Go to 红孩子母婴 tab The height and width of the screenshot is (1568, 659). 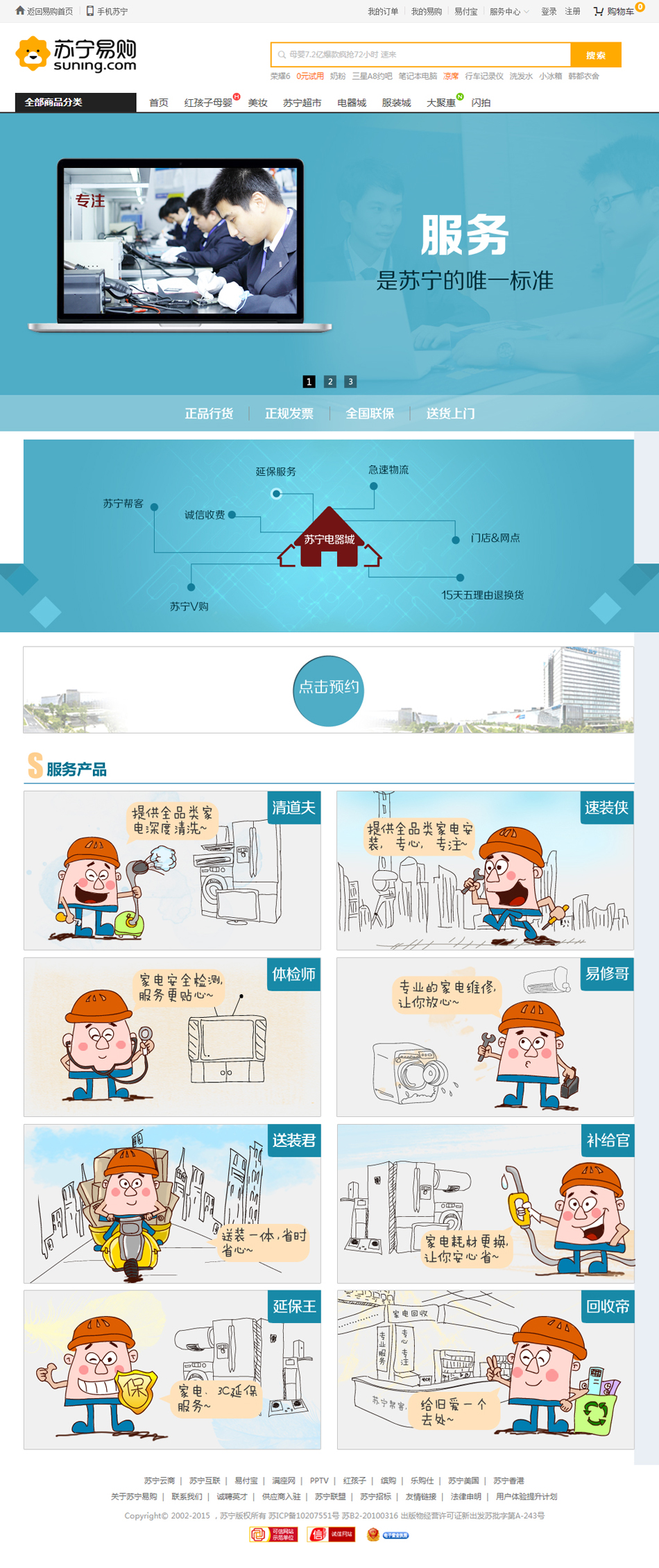pos(208,103)
